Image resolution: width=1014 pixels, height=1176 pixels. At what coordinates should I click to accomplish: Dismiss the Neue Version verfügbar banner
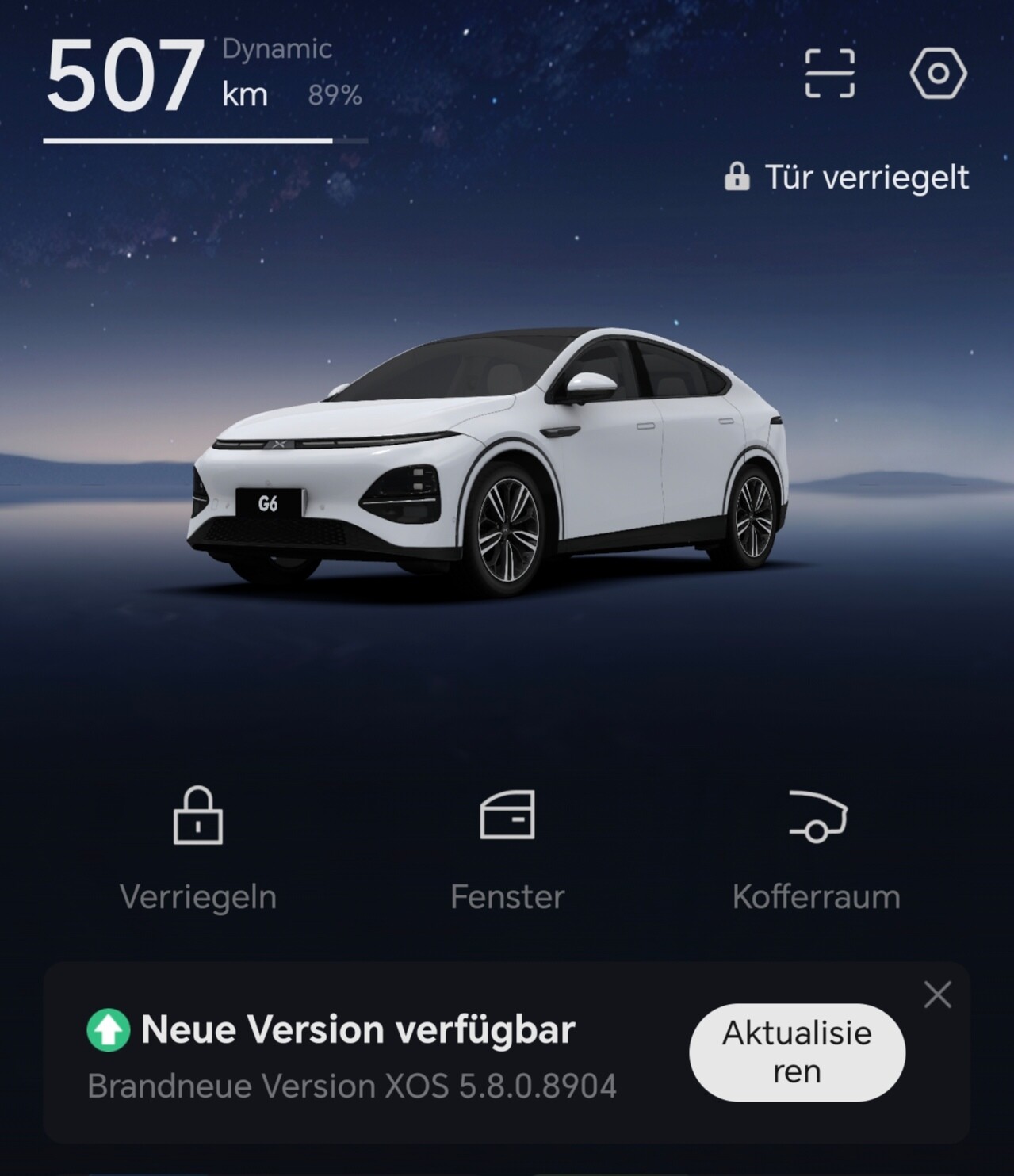coord(937,995)
